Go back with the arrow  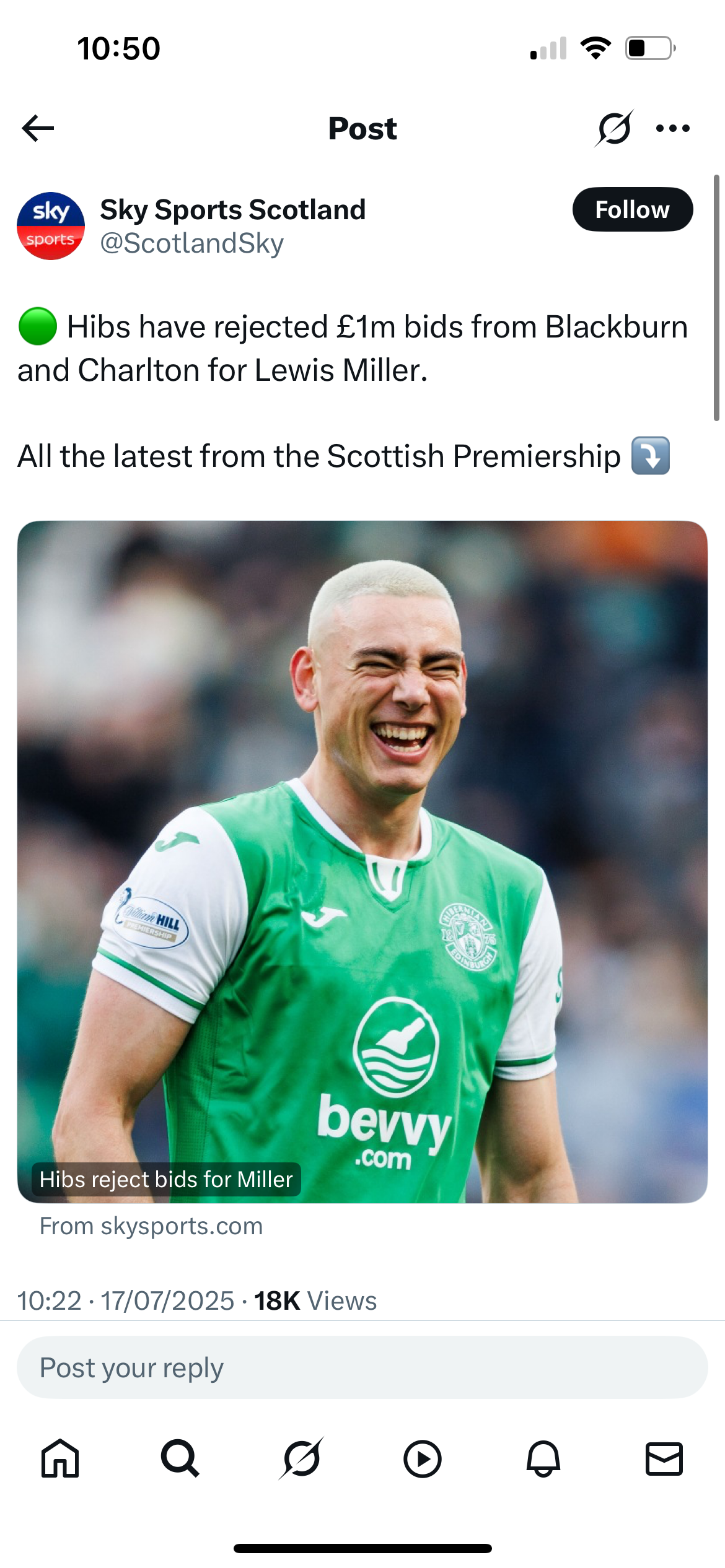click(38, 128)
